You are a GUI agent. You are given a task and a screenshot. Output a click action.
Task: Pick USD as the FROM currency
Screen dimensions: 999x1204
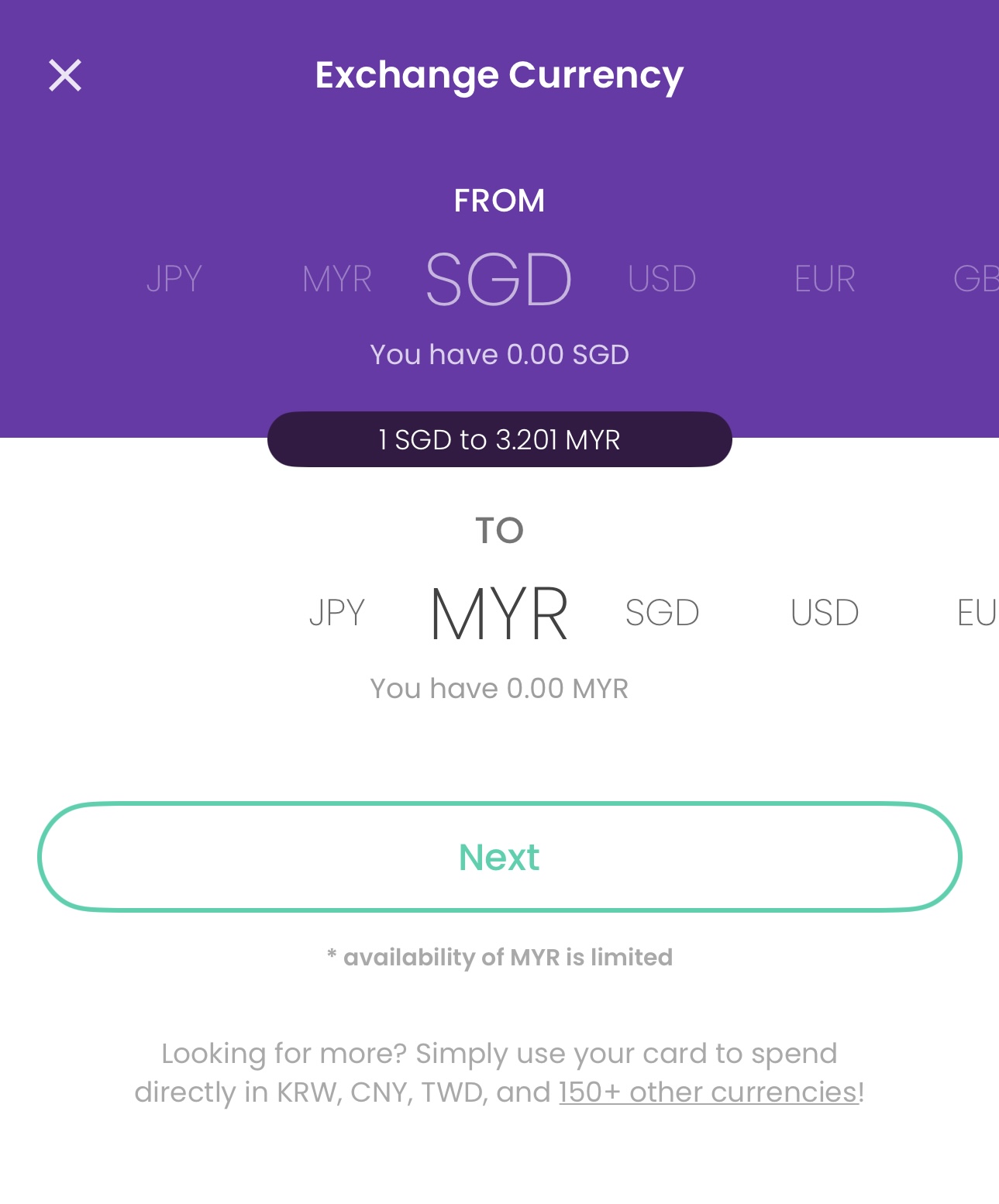coord(662,279)
